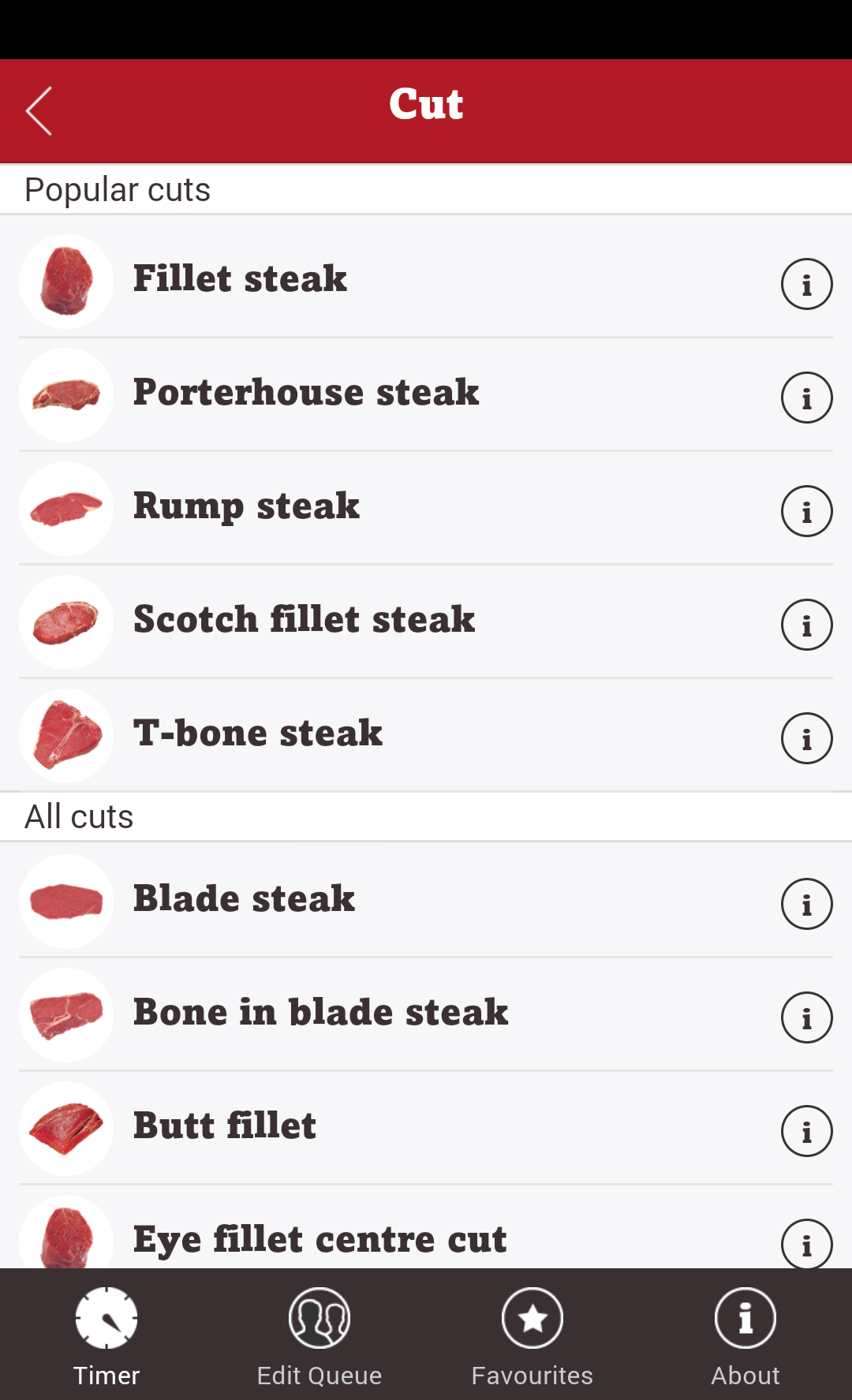Choose T-bone steak
This screenshot has height=1400, width=852.
258,734
